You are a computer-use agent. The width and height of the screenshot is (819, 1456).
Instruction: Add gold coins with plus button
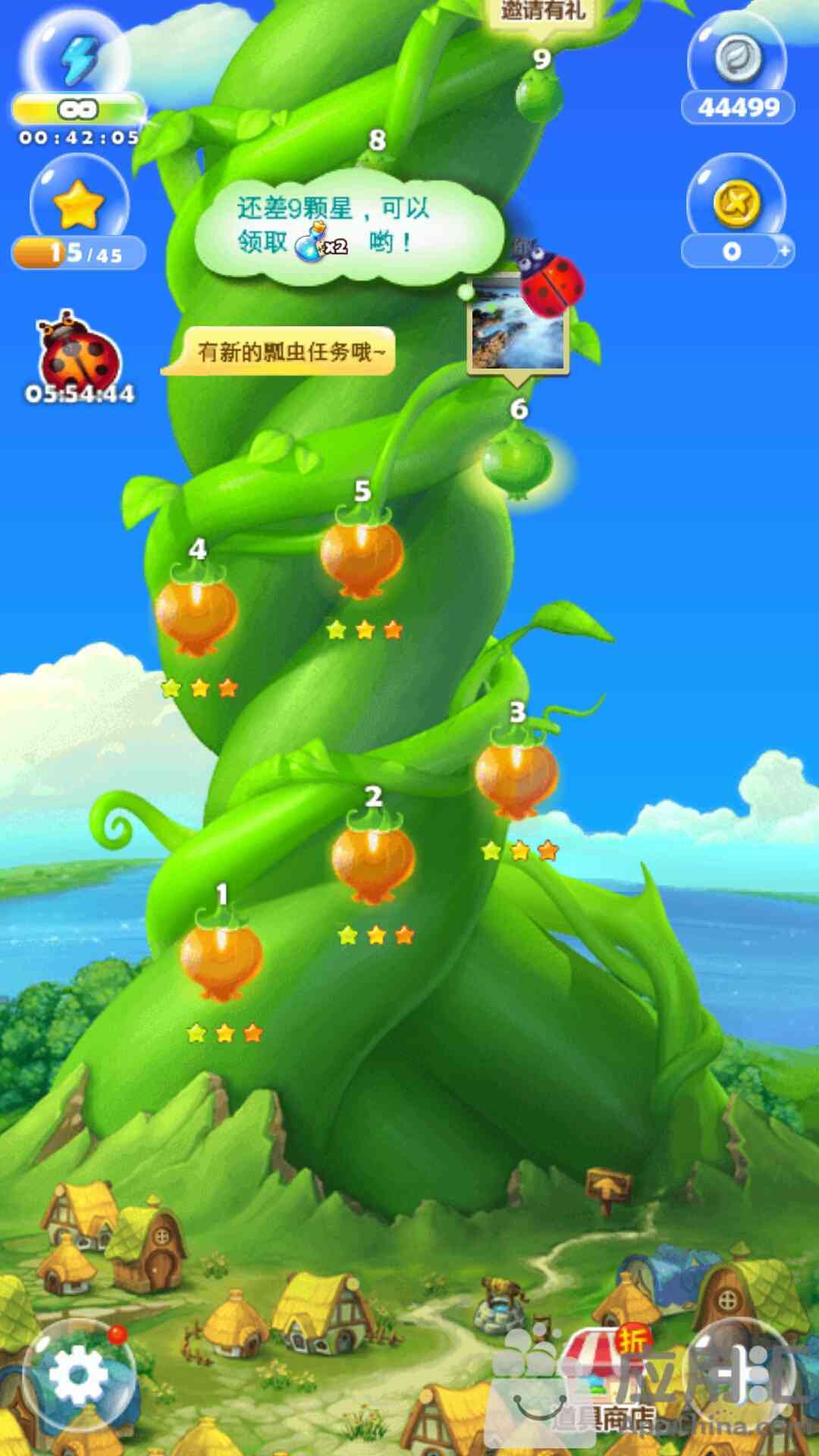tap(785, 250)
